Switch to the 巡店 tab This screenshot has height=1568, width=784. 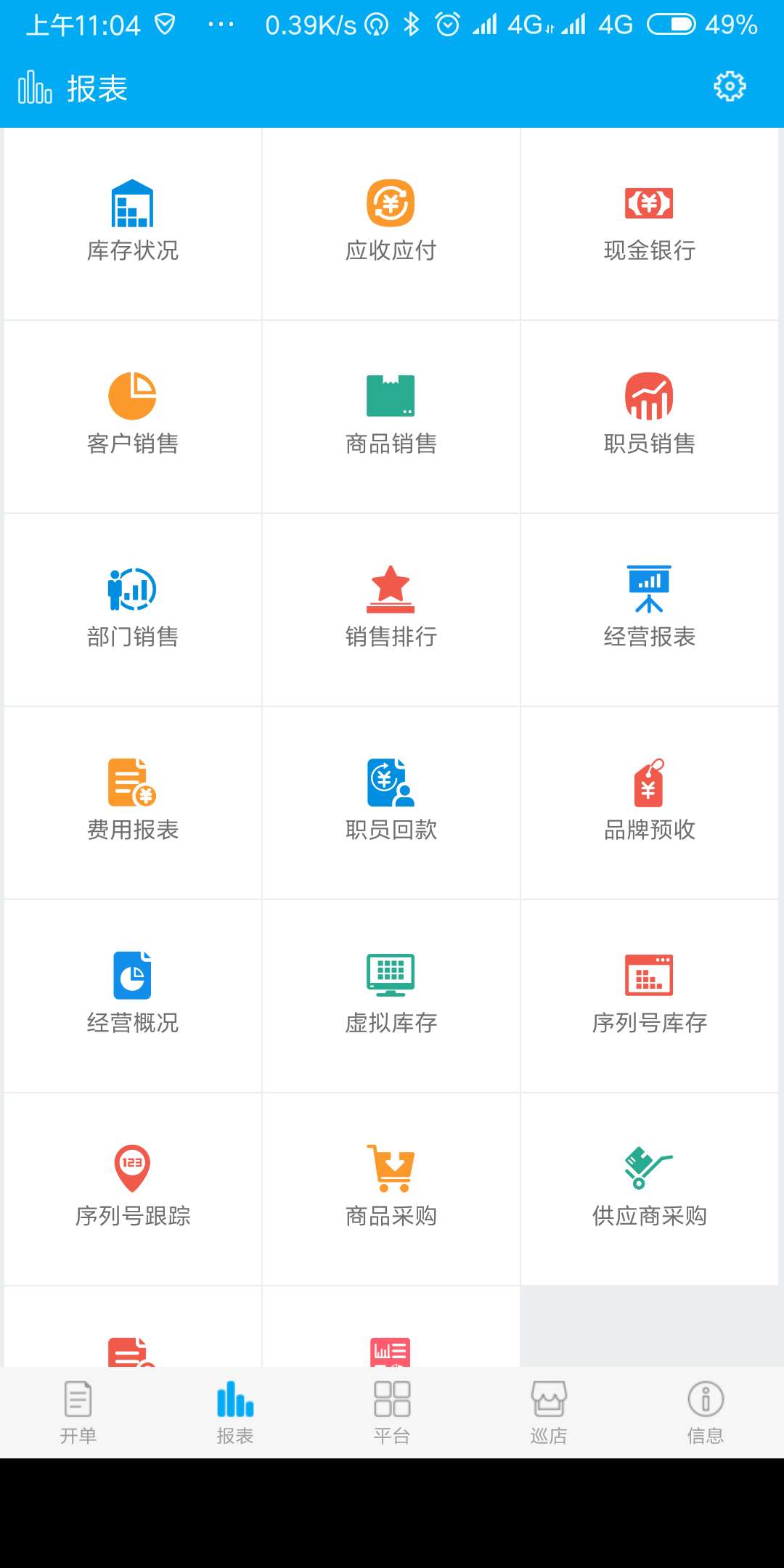[549, 1413]
